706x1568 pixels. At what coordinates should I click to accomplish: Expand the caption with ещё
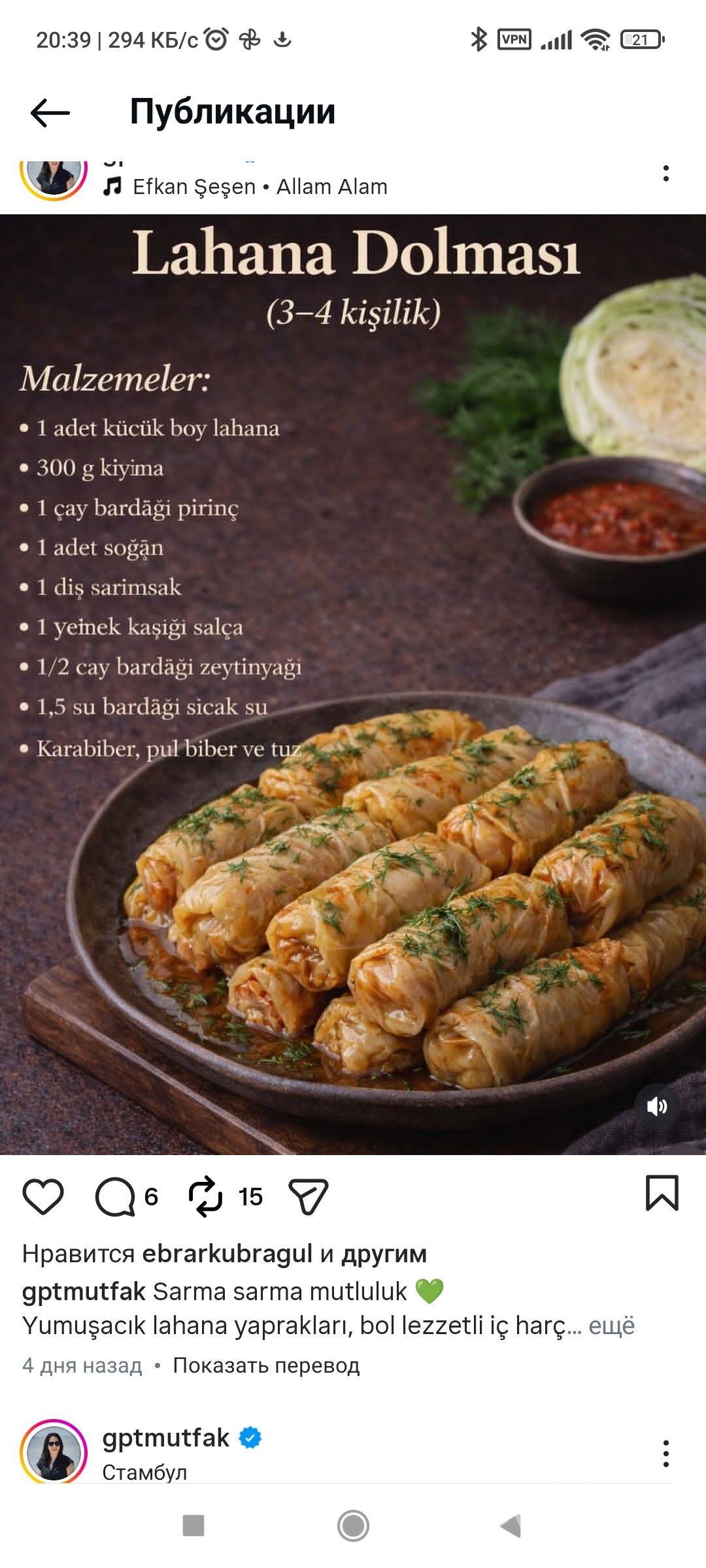611,1326
